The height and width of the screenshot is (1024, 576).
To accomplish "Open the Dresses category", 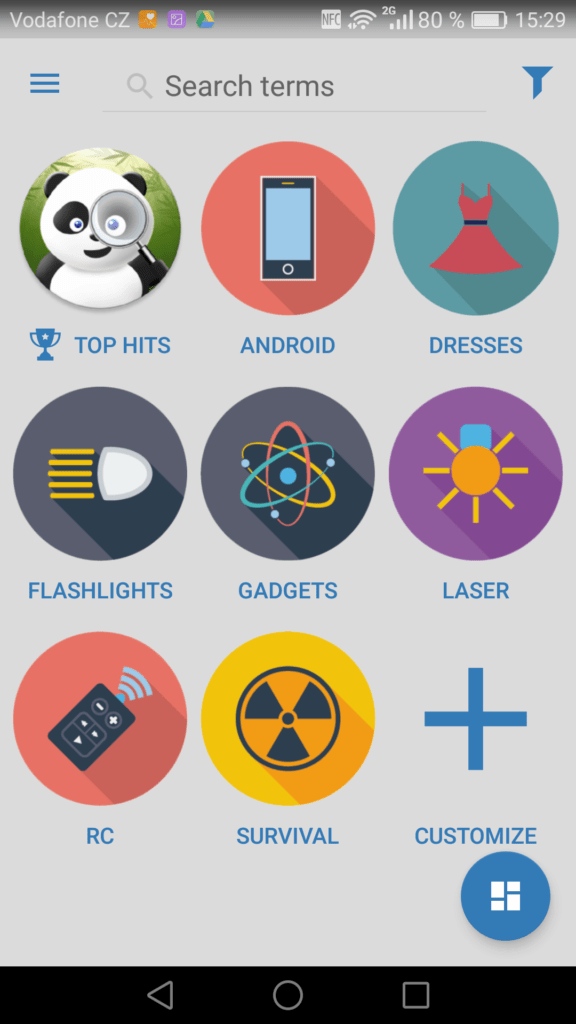I will [475, 228].
